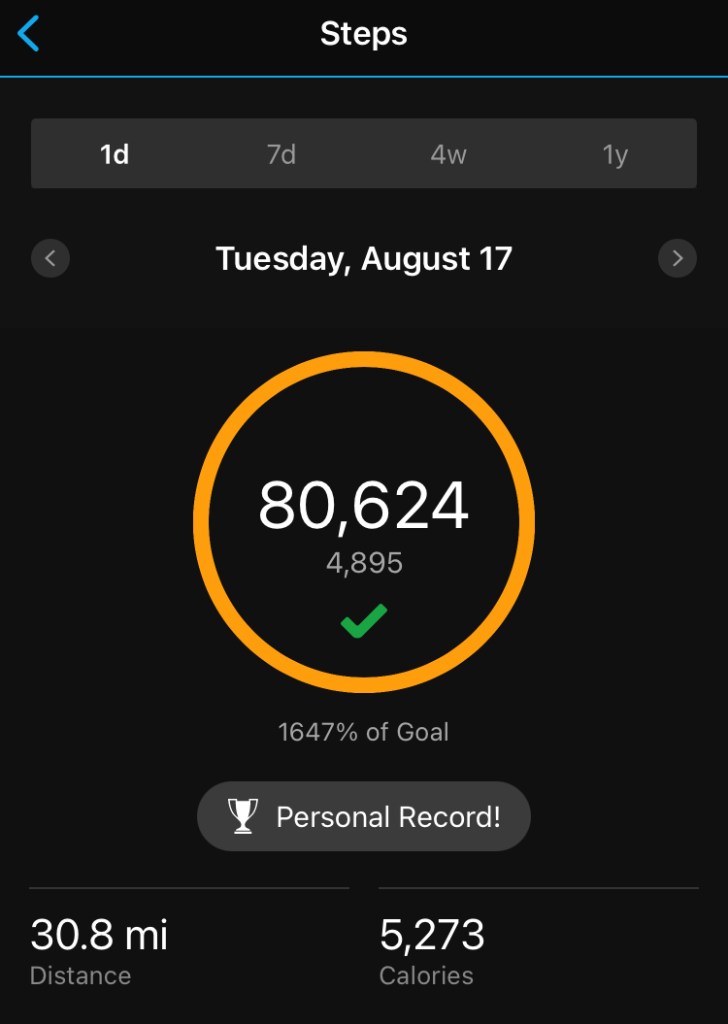728x1024 pixels.
Task: Go to the next day
Action: point(677,259)
